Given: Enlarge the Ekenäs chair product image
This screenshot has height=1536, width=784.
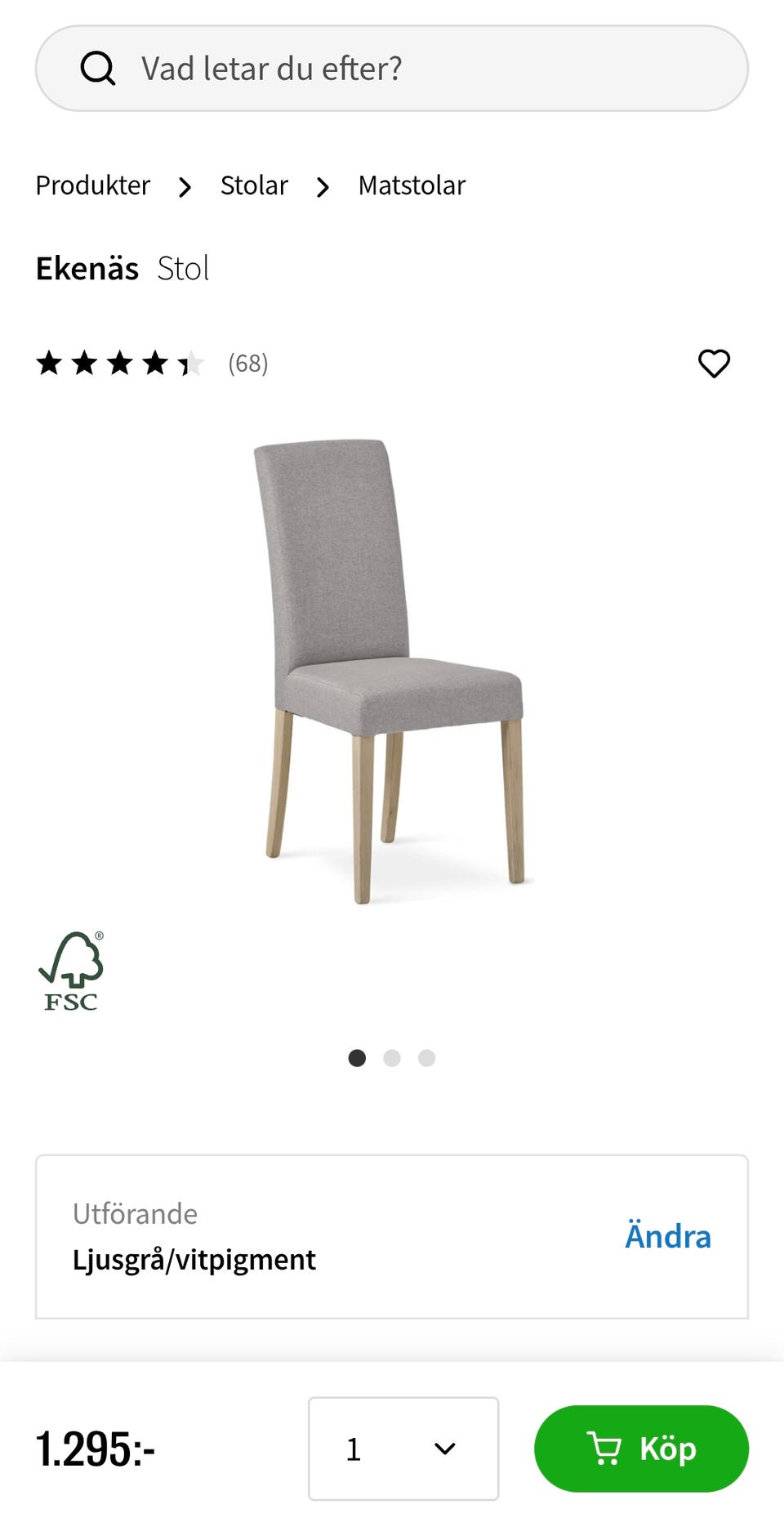Looking at the screenshot, I should [392, 670].
